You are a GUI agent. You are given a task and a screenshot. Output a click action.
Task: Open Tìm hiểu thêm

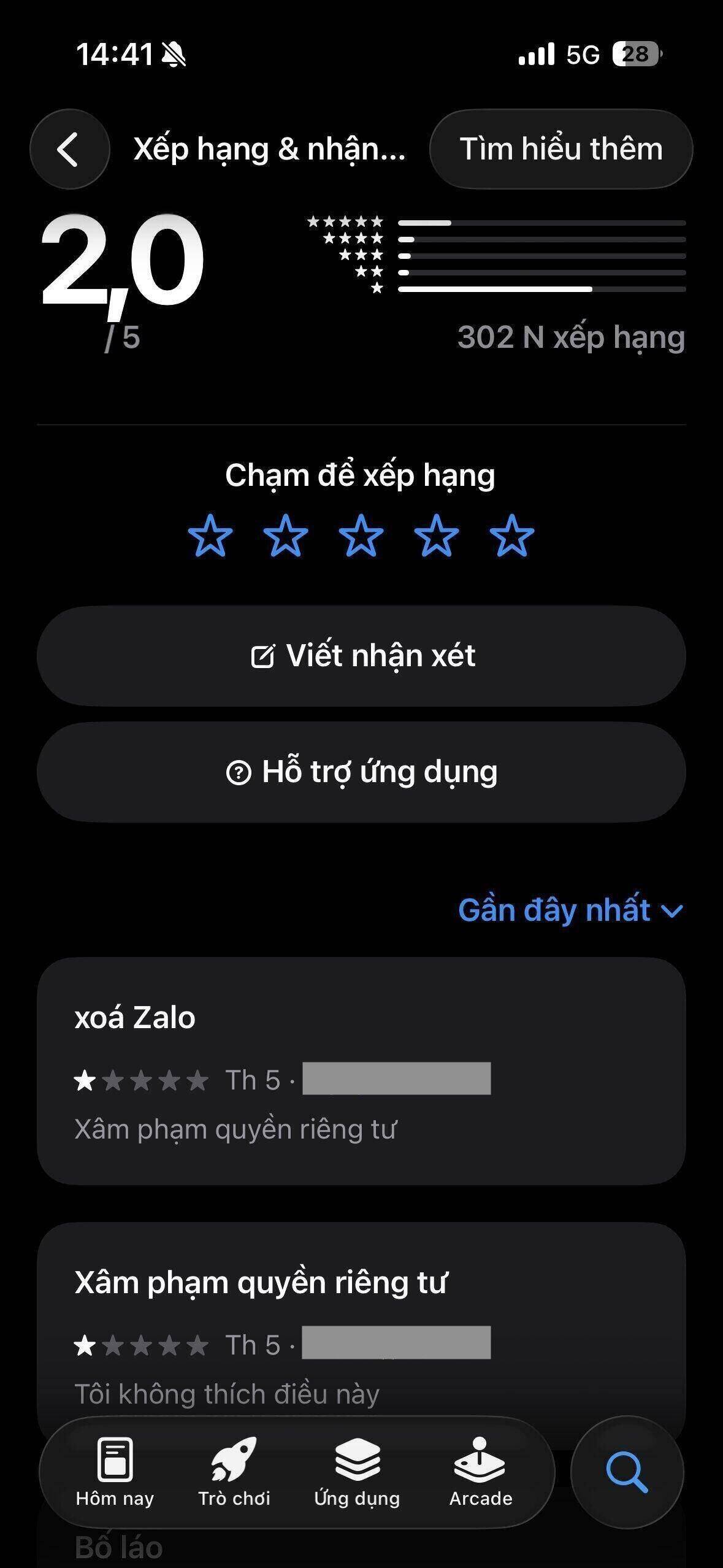click(562, 149)
